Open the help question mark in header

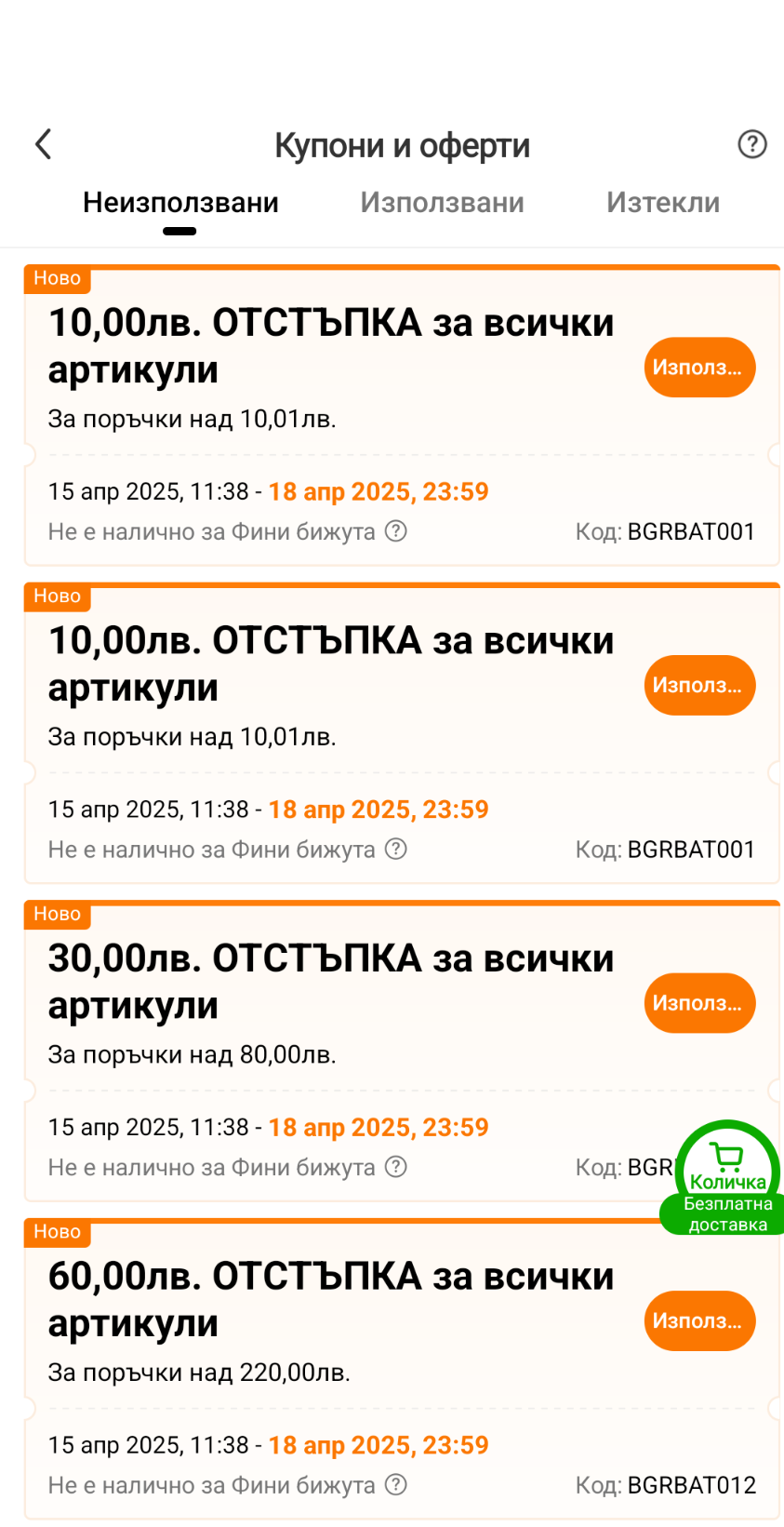coord(751,144)
